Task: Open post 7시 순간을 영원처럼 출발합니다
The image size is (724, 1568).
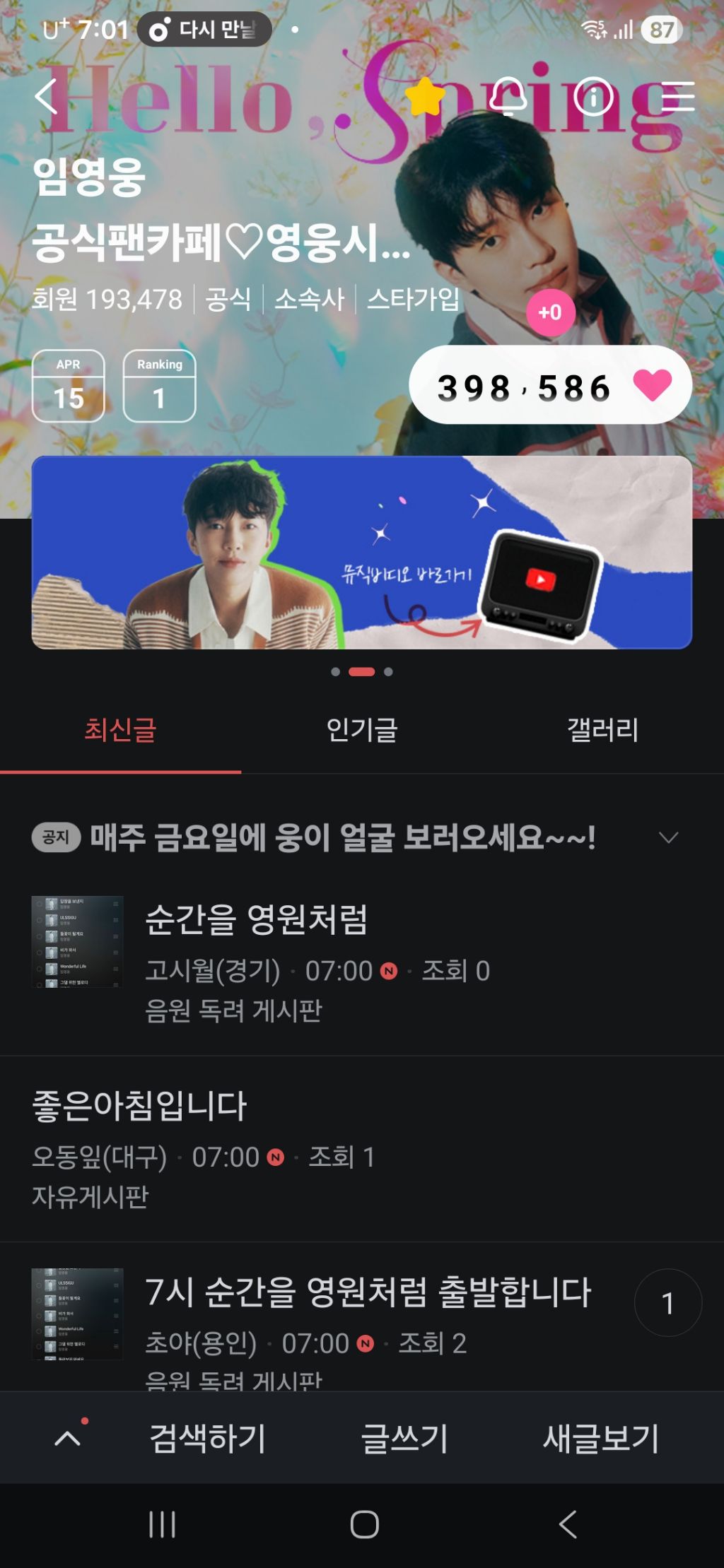Action: click(368, 1292)
